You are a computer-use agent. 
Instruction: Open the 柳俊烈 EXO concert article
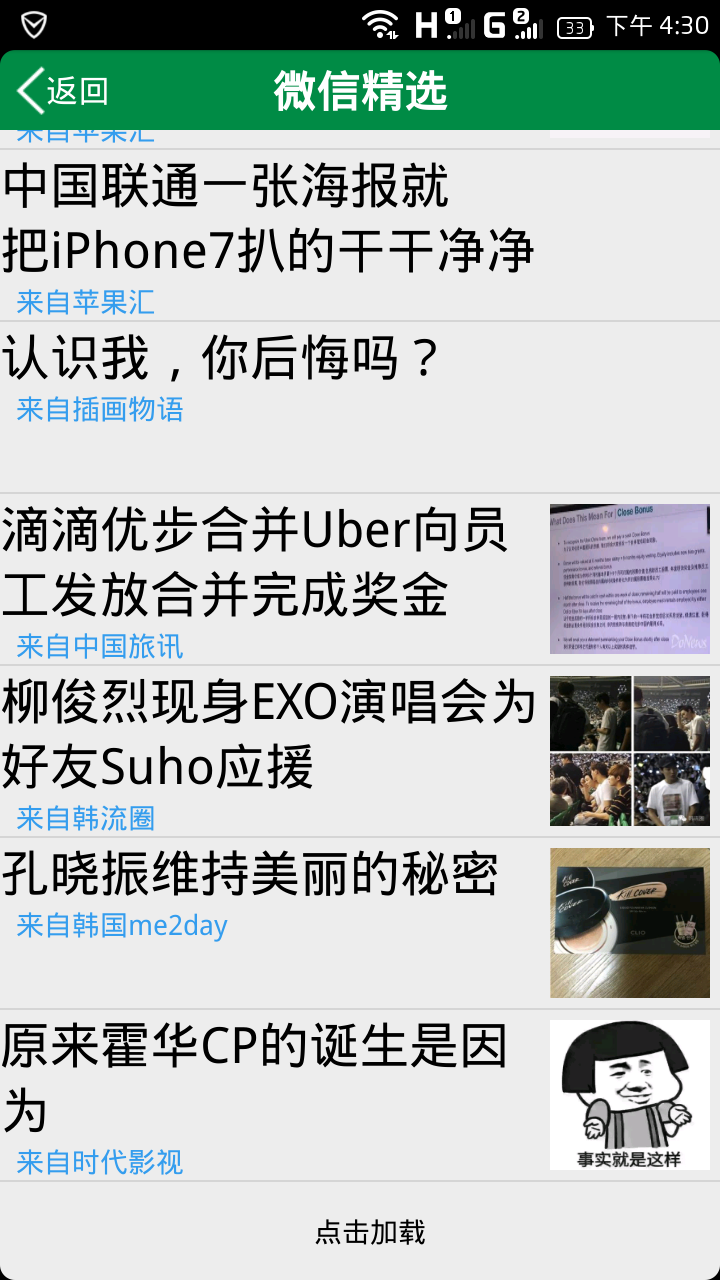[x=268, y=734]
